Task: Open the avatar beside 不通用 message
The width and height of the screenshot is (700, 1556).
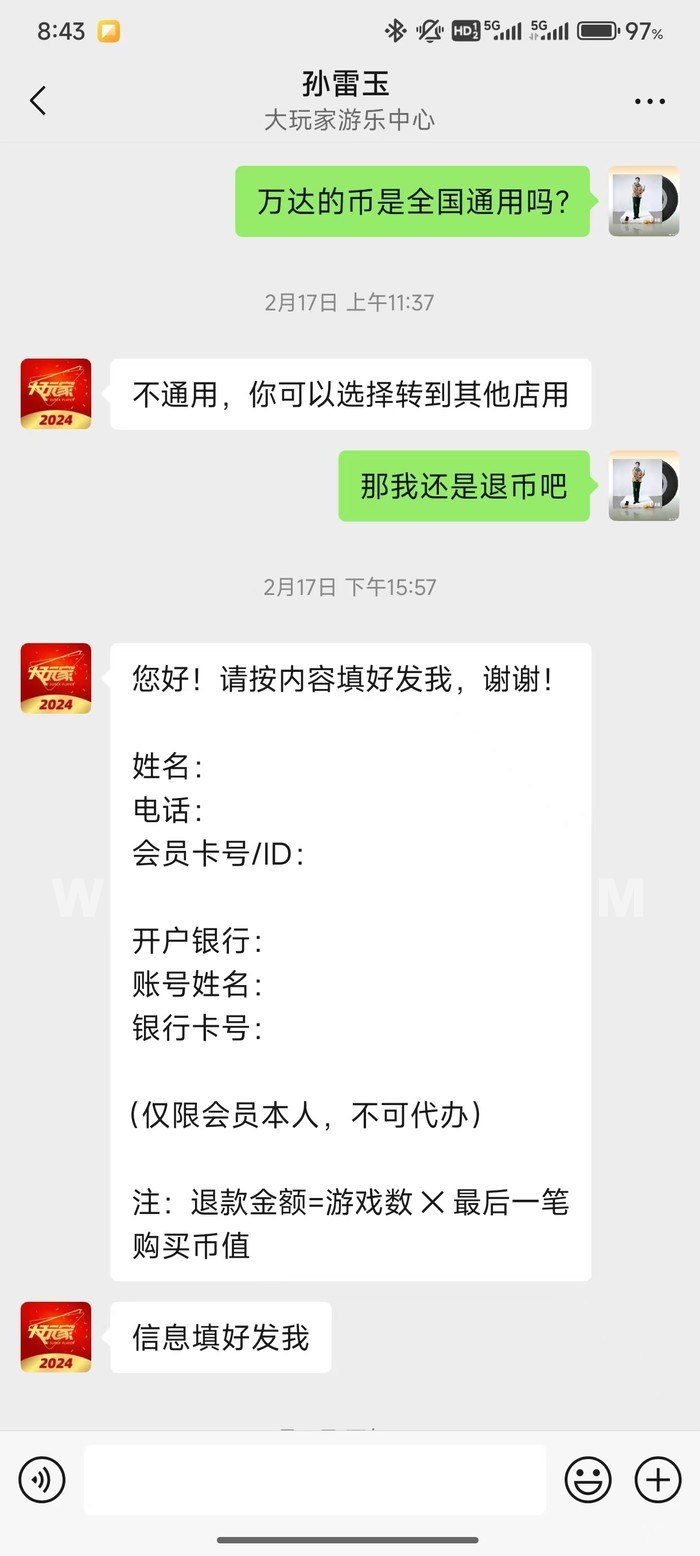Action: pyautogui.click(x=56, y=394)
